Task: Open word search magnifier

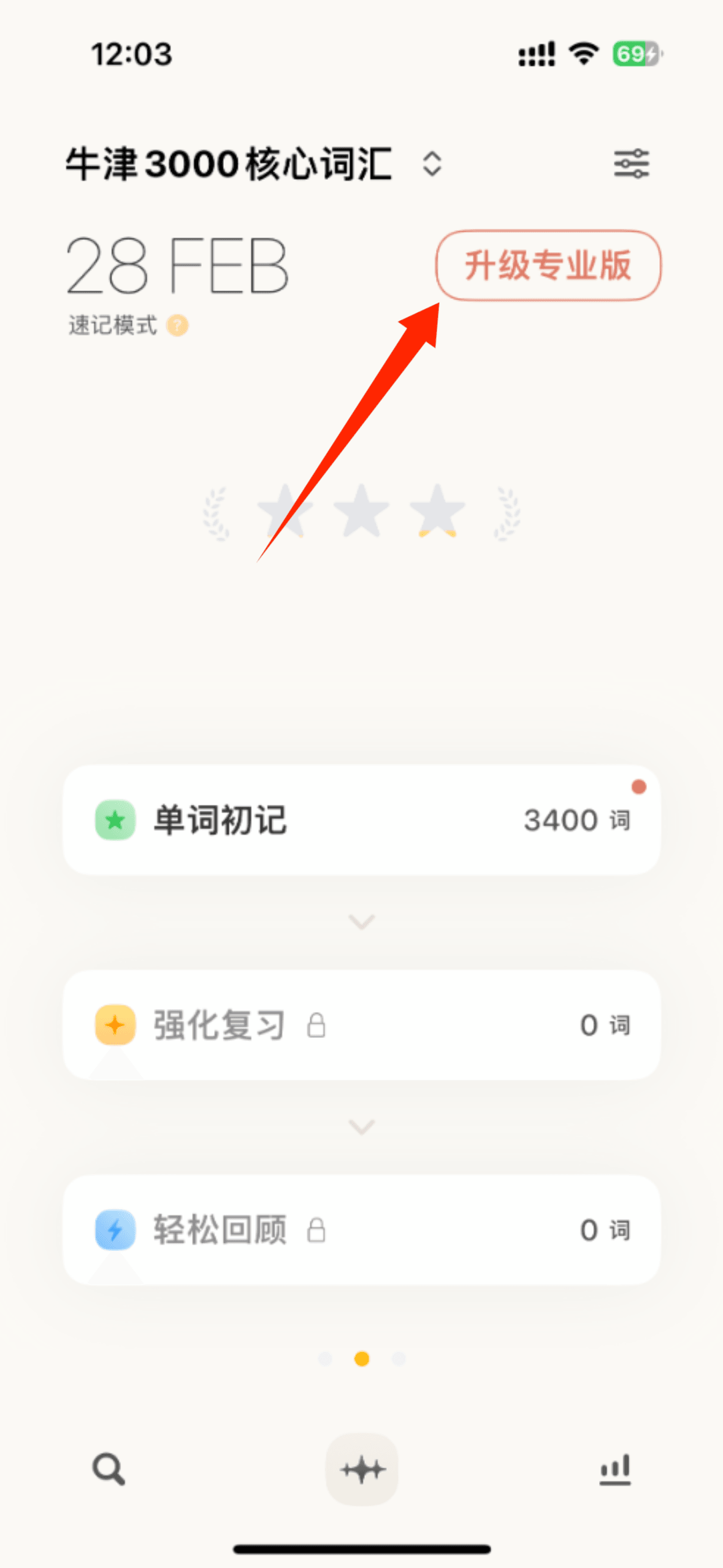Action: coord(109,1469)
